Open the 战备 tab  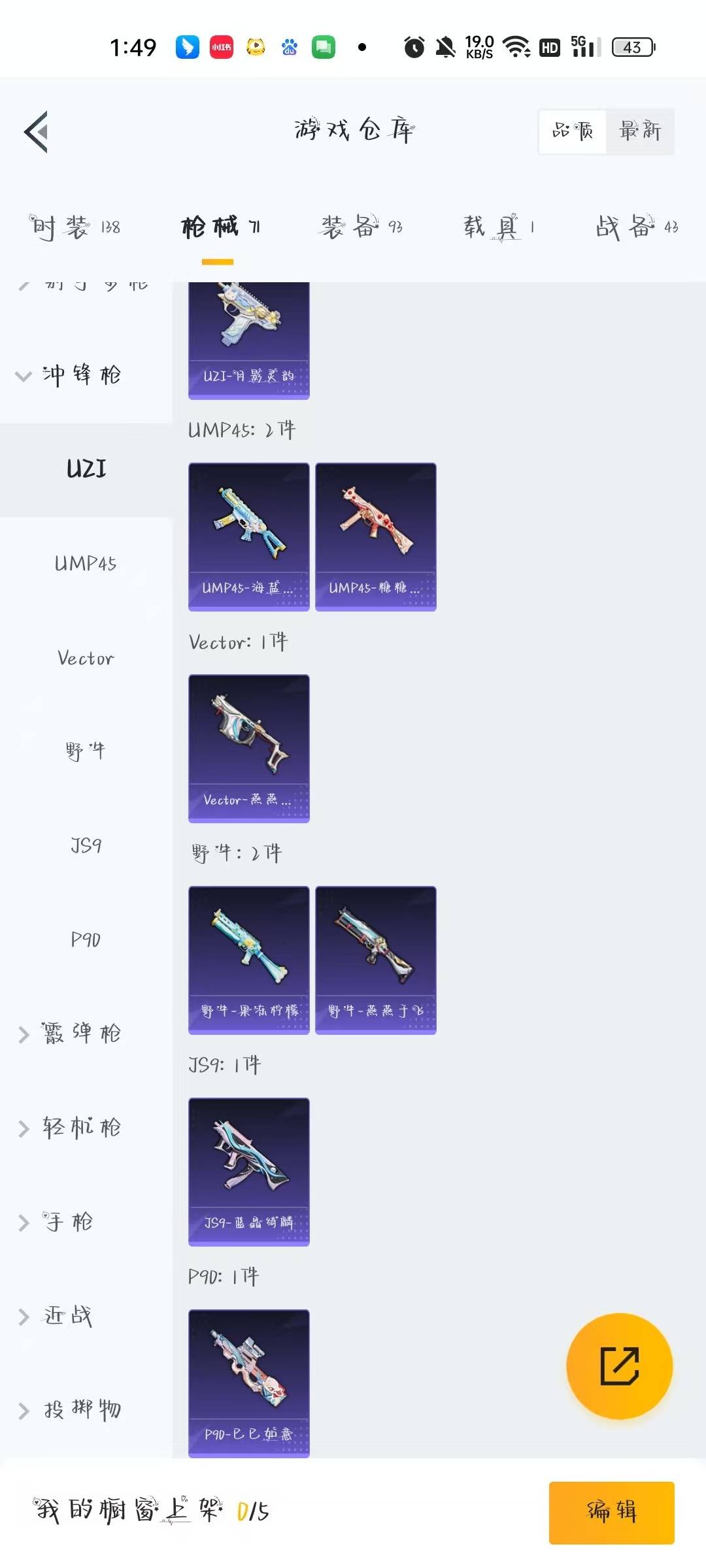point(637,227)
